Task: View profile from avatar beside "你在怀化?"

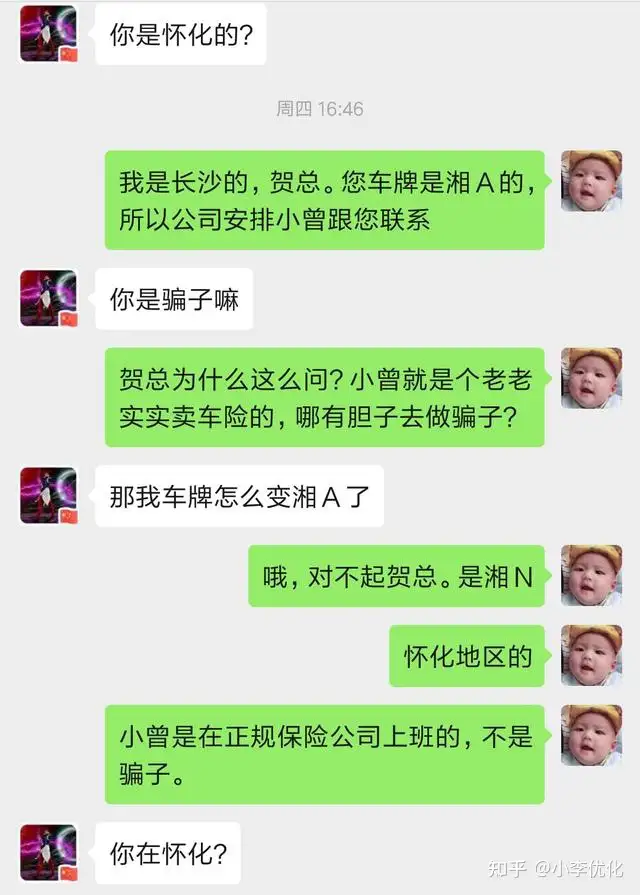Action: (48, 852)
